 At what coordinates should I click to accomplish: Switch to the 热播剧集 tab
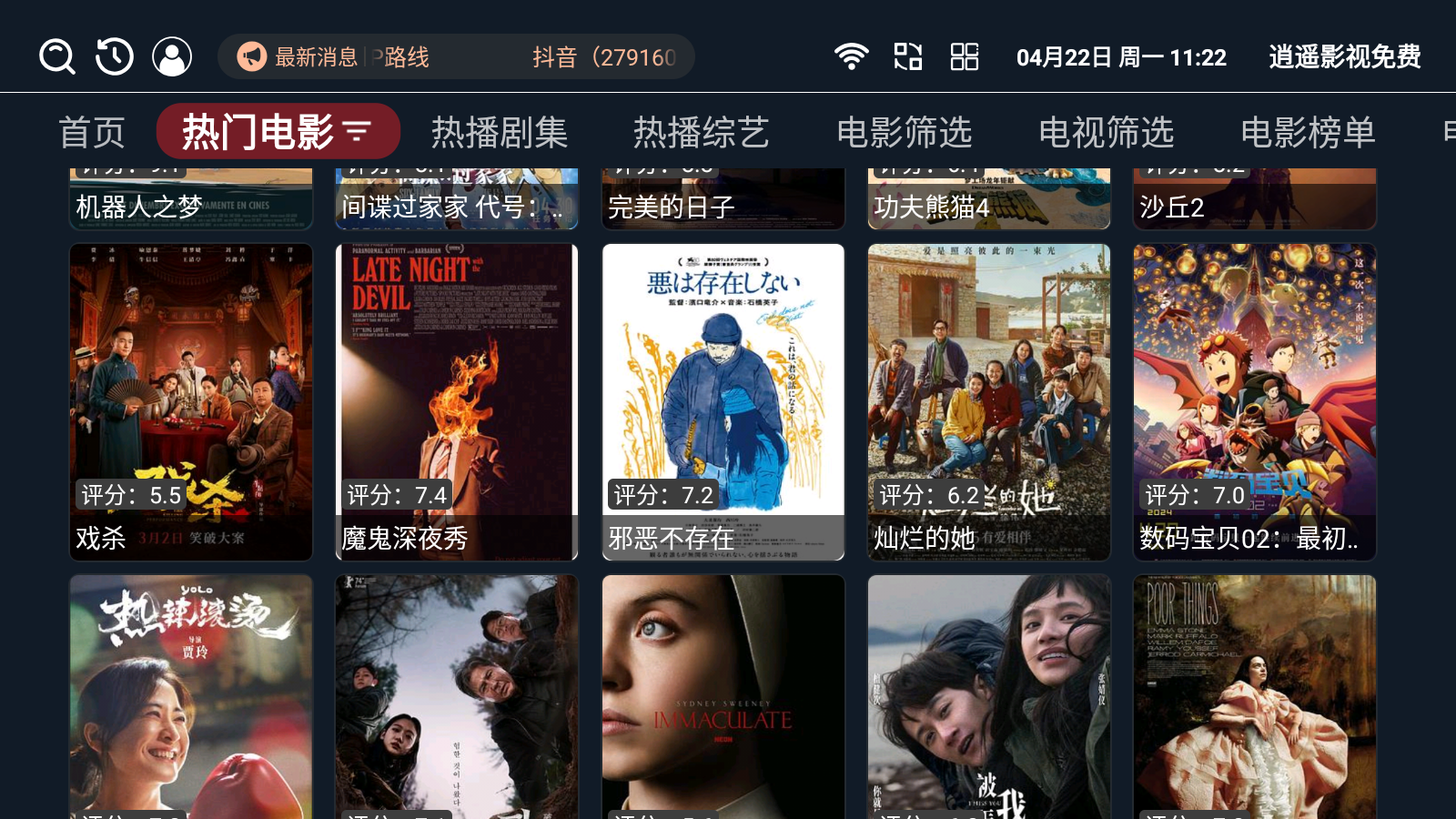tap(500, 132)
